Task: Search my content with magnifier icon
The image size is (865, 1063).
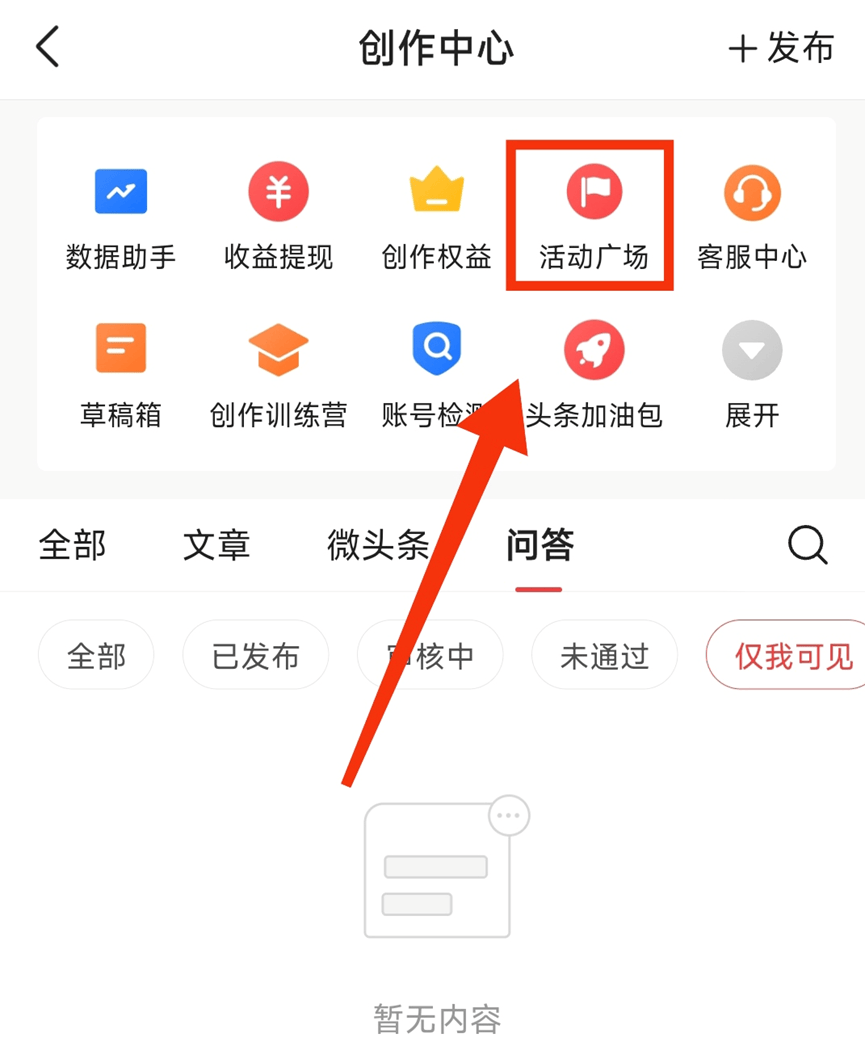Action: [807, 546]
